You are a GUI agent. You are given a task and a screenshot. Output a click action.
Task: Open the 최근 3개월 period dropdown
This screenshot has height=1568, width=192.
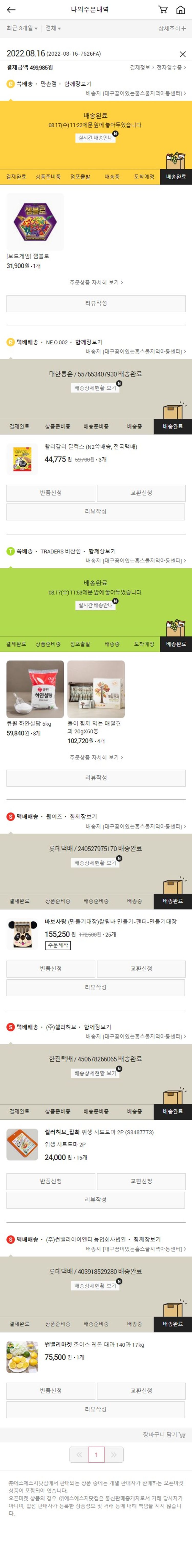click(x=22, y=29)
